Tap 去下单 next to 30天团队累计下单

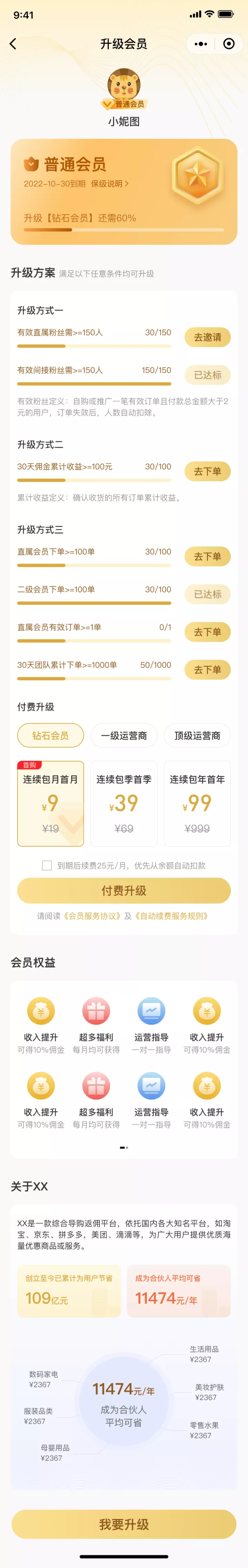[207, 670]
